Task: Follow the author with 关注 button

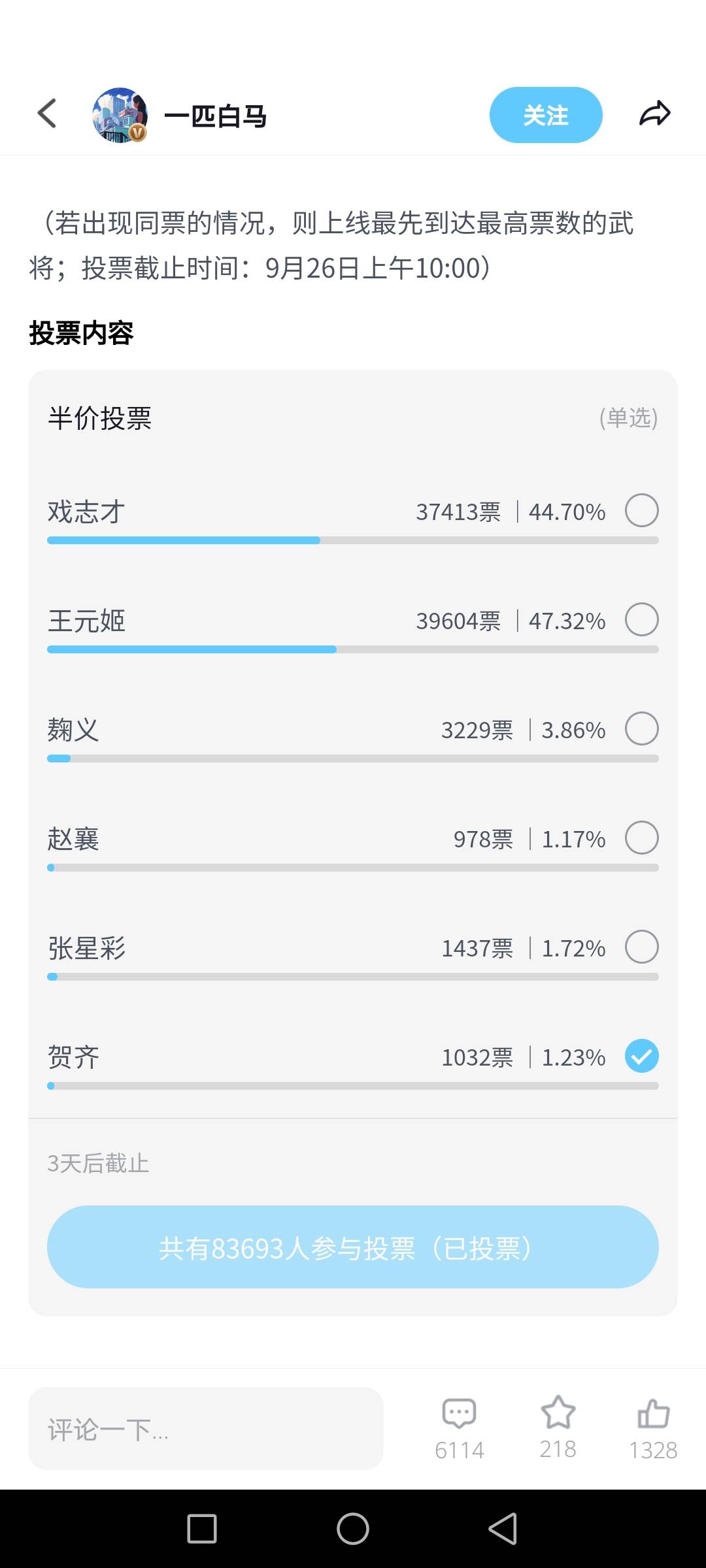Action: [546, 115]
